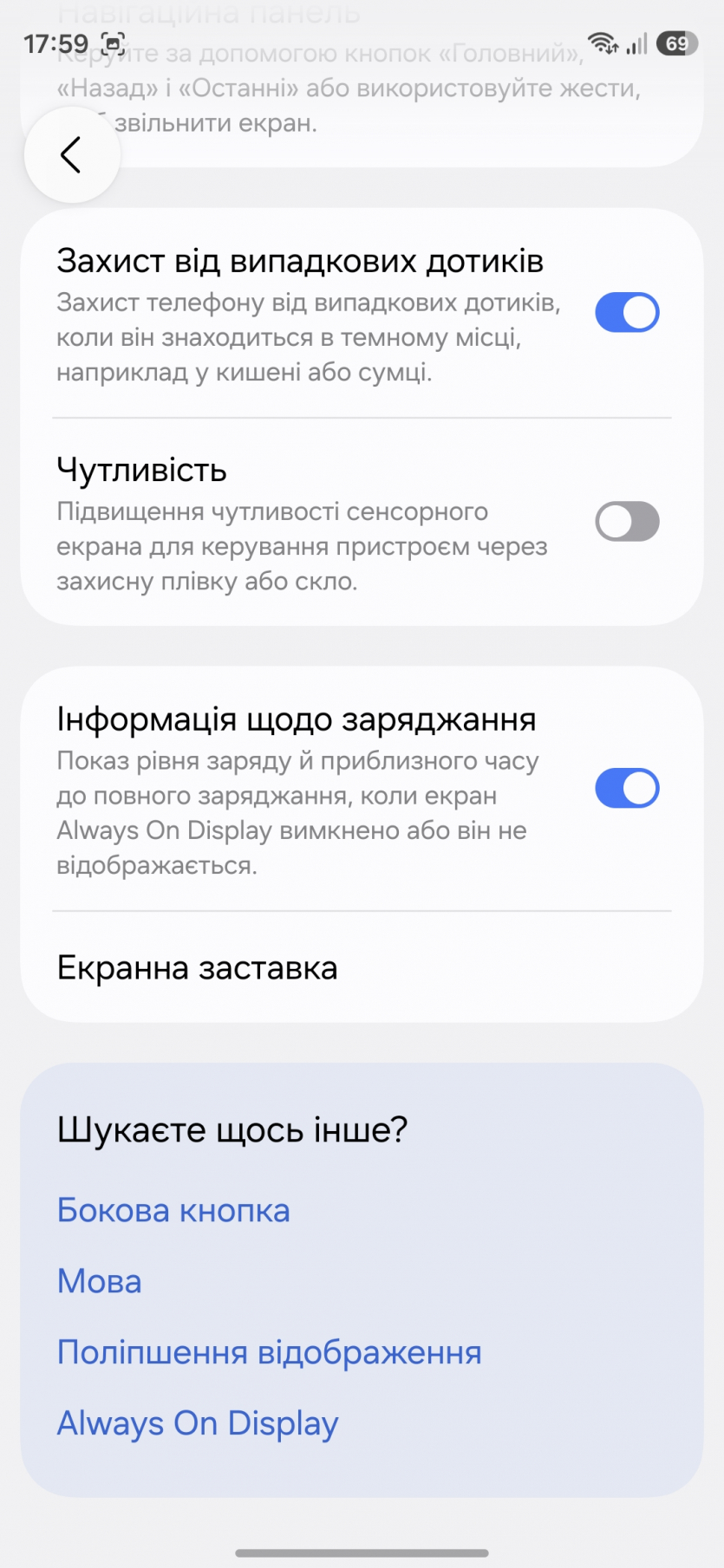
Task: Turn on the Чутливість toggle
Action: tap(626, 522)
